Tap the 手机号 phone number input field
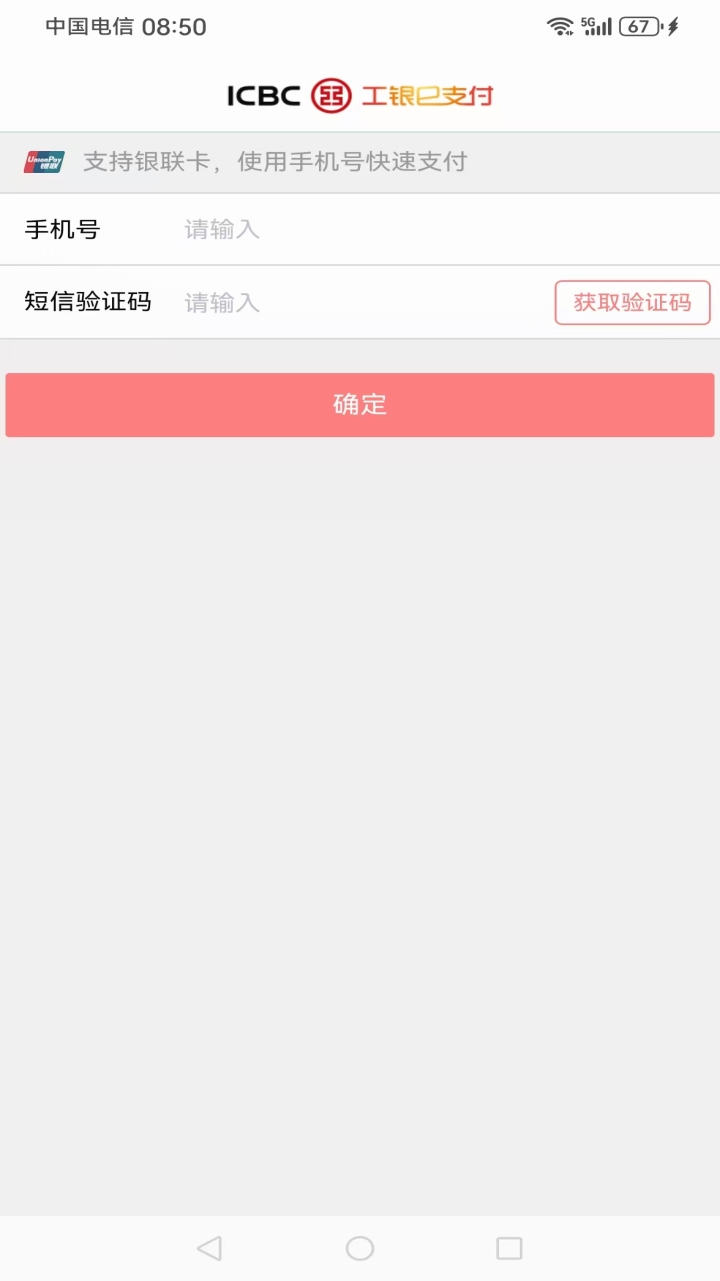Viewport: 720px width, 1281px height. coord(400,230)
